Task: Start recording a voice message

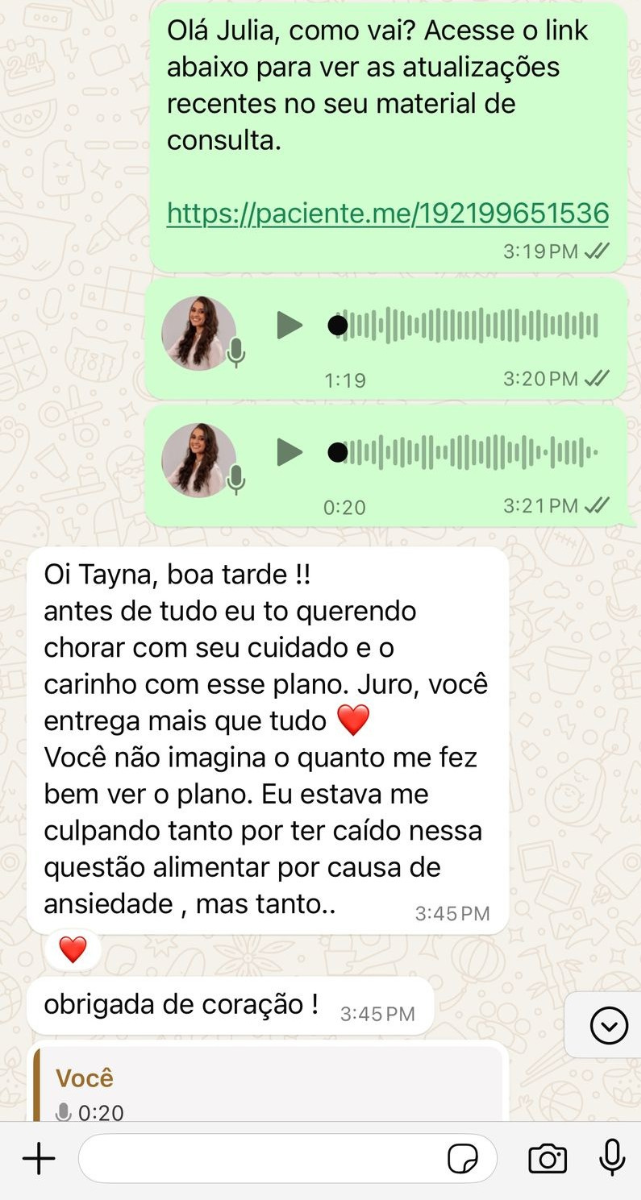Action: click(x=612, y=1158)
